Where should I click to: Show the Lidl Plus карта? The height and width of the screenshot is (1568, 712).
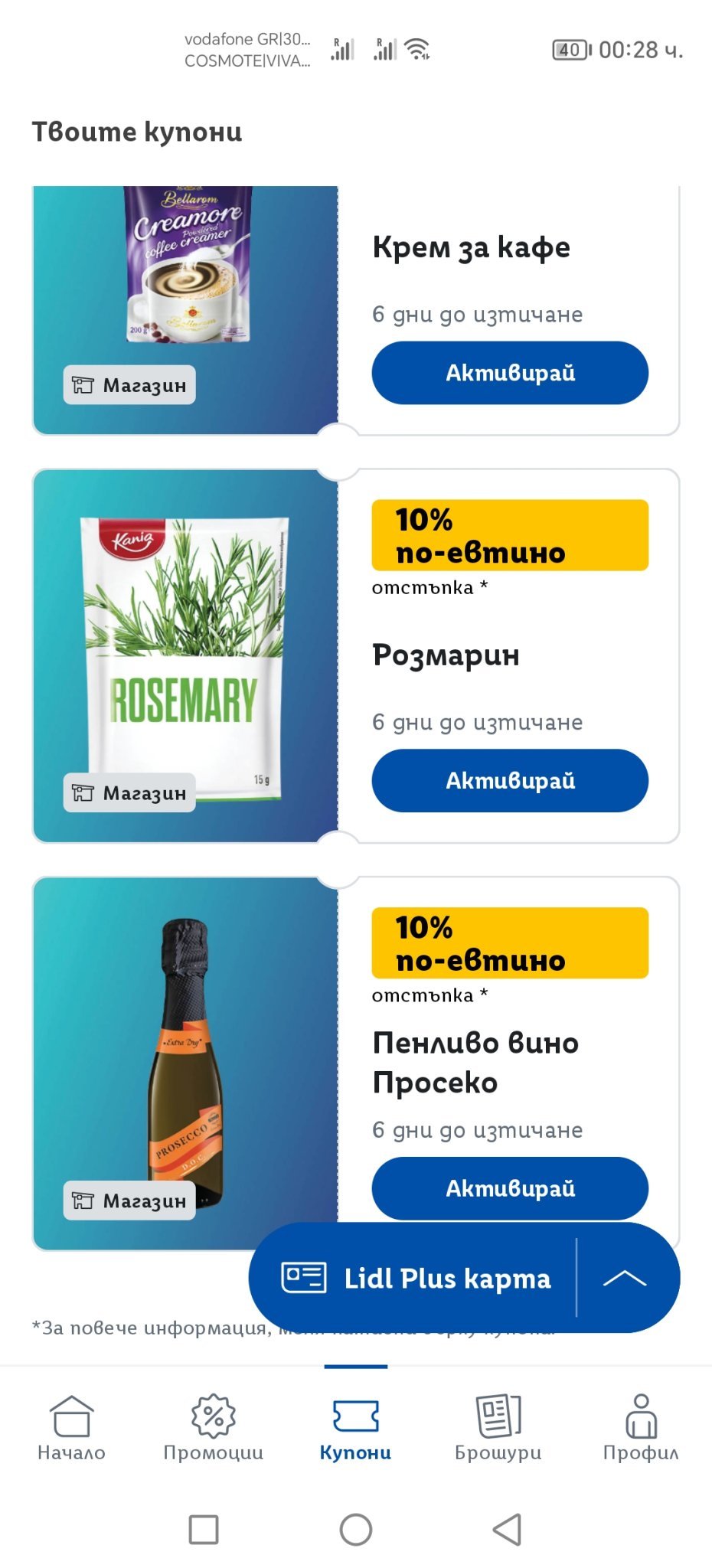point(417,1278)
